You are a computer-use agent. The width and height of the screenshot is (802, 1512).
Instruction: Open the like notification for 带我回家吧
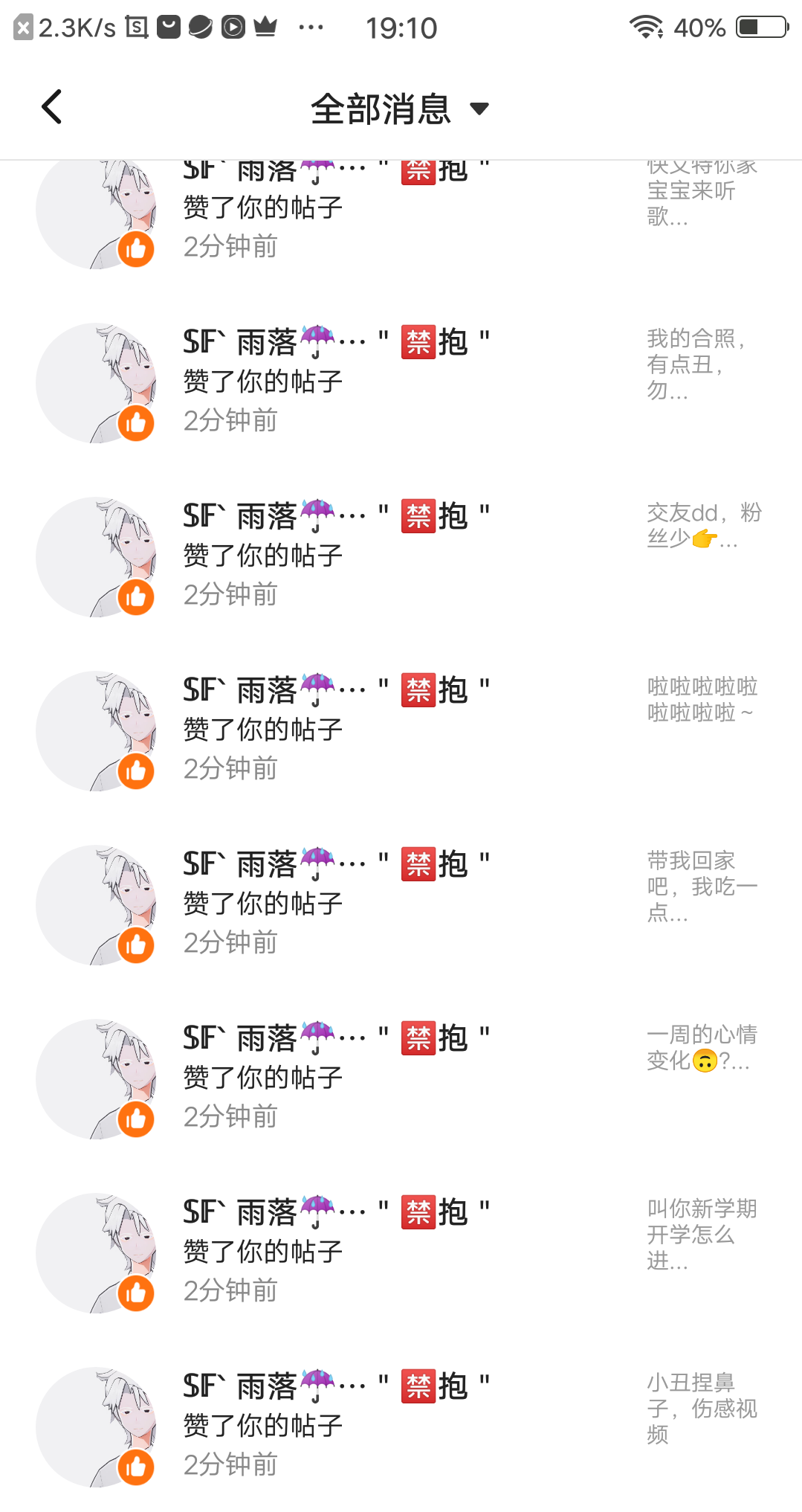(x=401, y=904)
